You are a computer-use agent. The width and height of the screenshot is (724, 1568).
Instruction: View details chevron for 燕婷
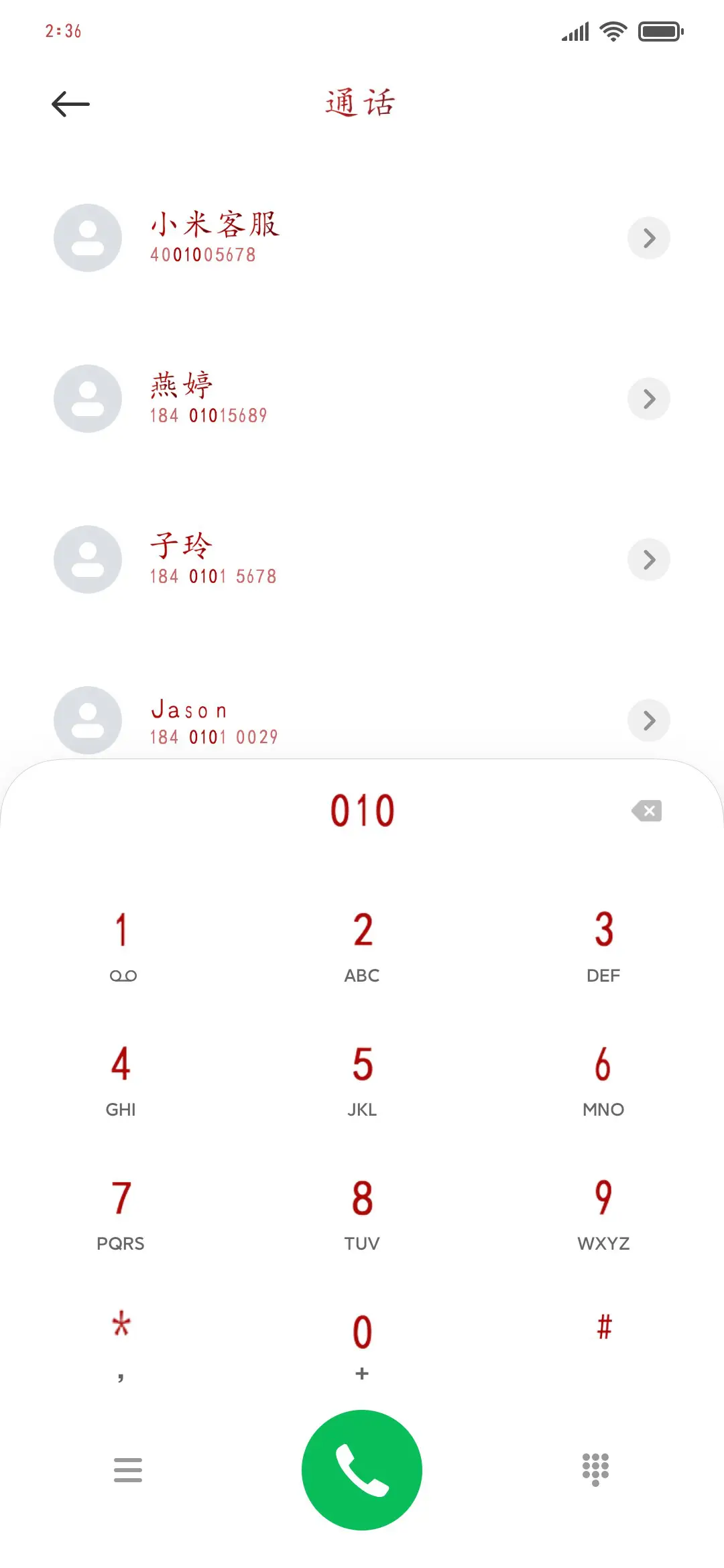648,399
